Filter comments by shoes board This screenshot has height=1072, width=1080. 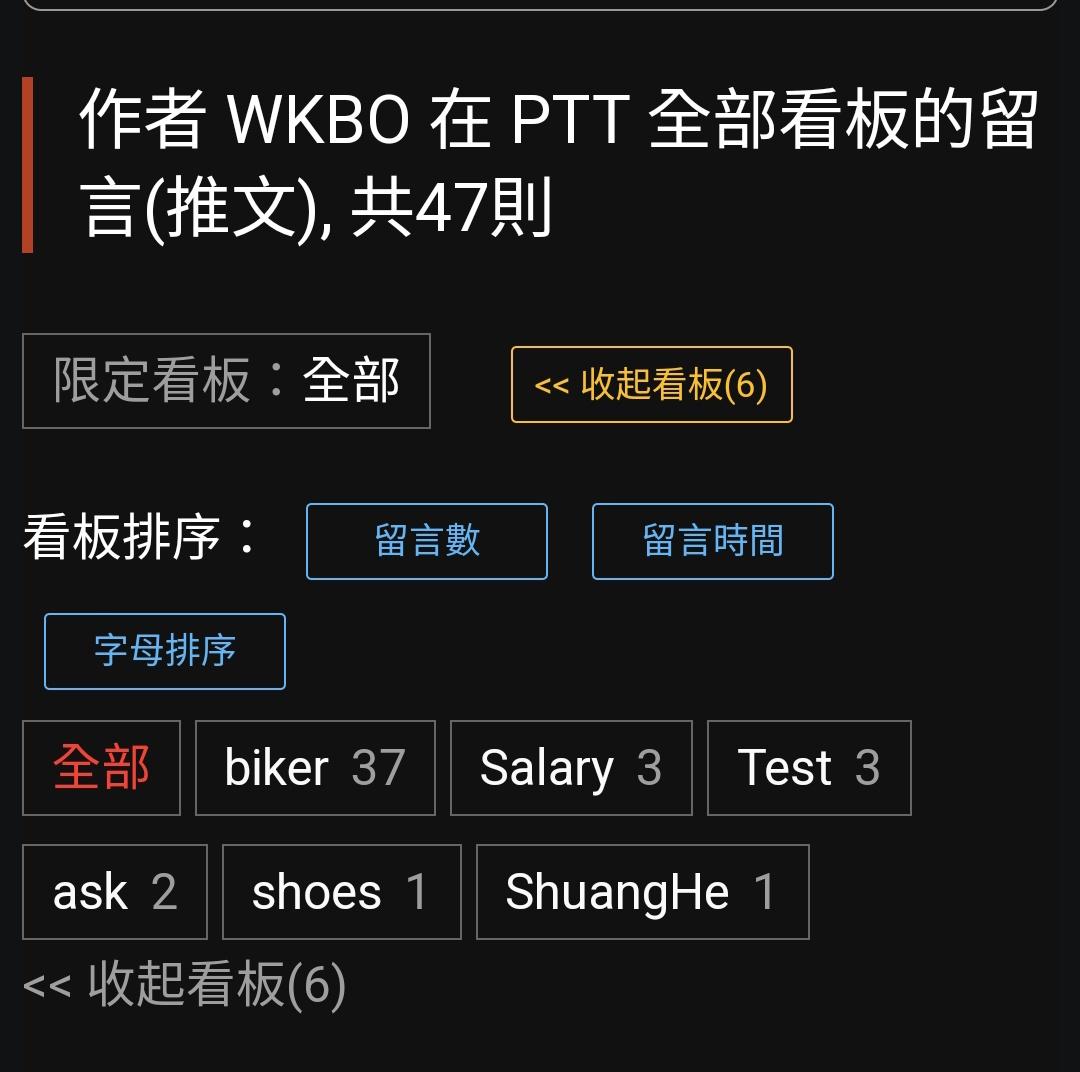coord(341,892)
